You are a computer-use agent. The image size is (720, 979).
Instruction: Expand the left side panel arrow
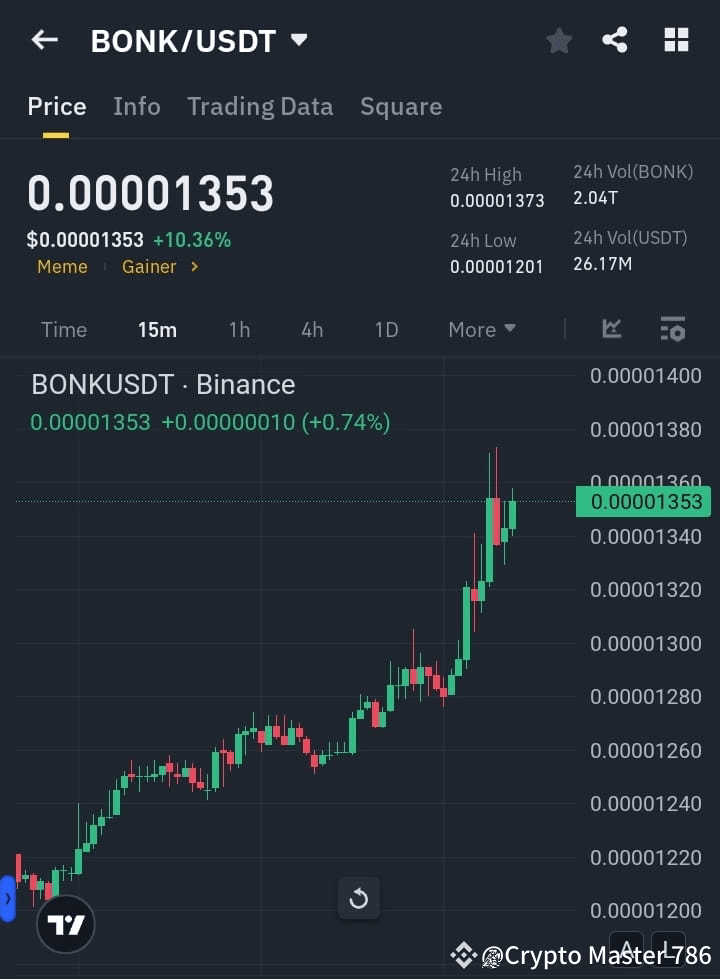pyautogui.click(x=9, y=897)
